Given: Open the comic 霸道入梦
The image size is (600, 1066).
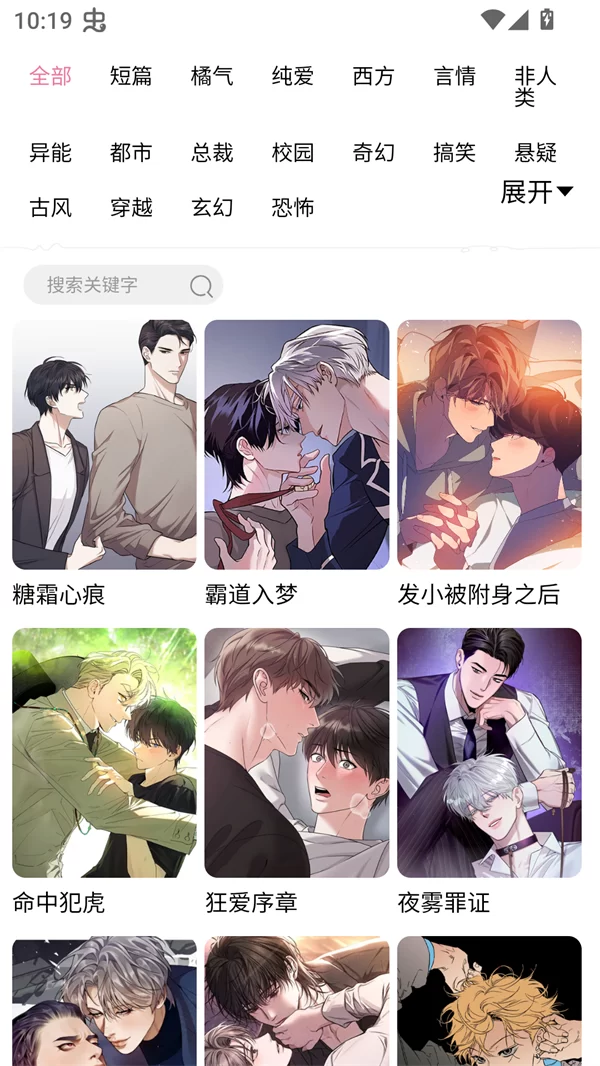Looking at the screenshot, I should pyautogui.click(x=297, y=445).
